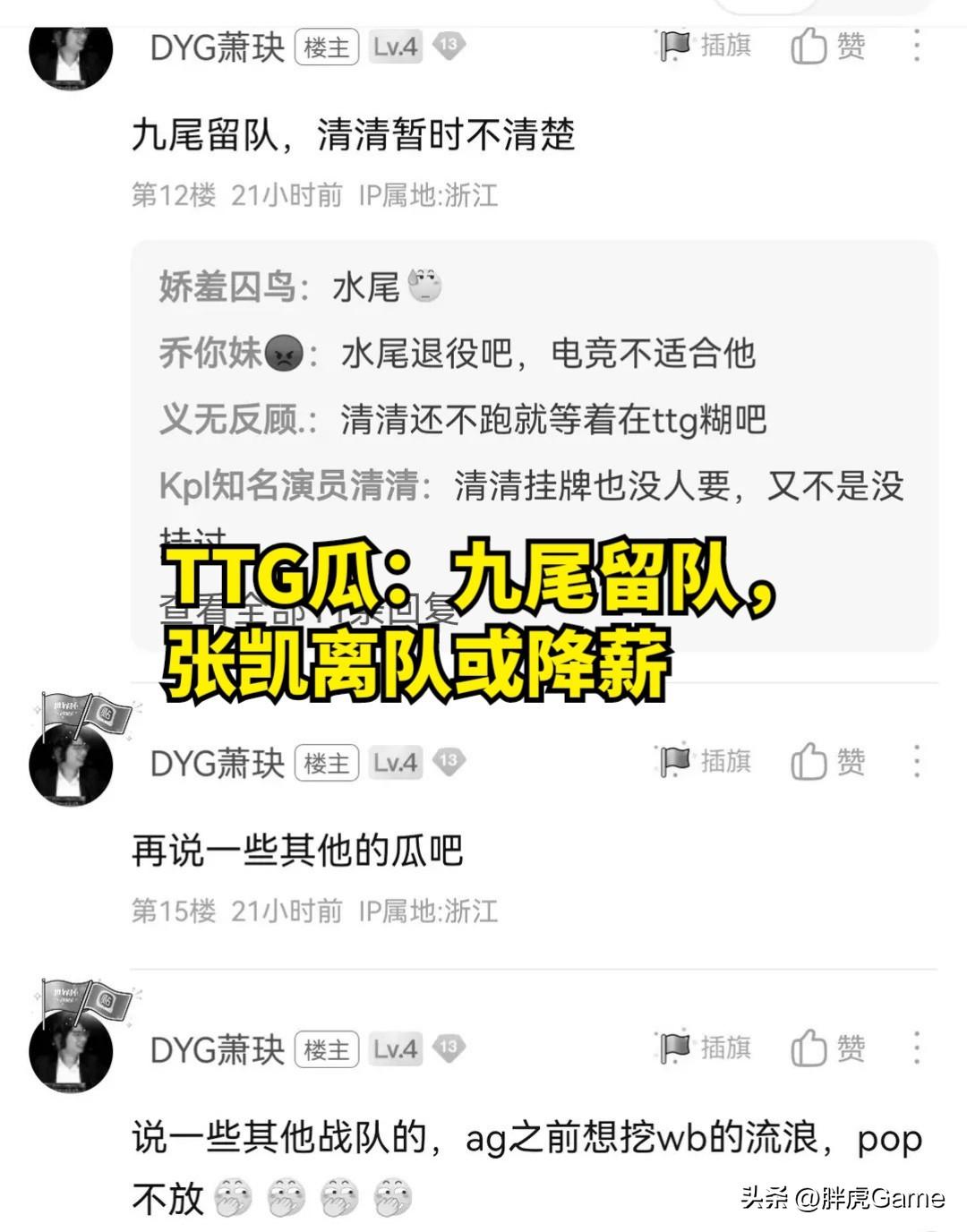Tap 插旗 on the ag之前想挖wb的流浪 post
Image resolution: width=967 pixels, height=1232 pixels.
(x=705, y=1048)
